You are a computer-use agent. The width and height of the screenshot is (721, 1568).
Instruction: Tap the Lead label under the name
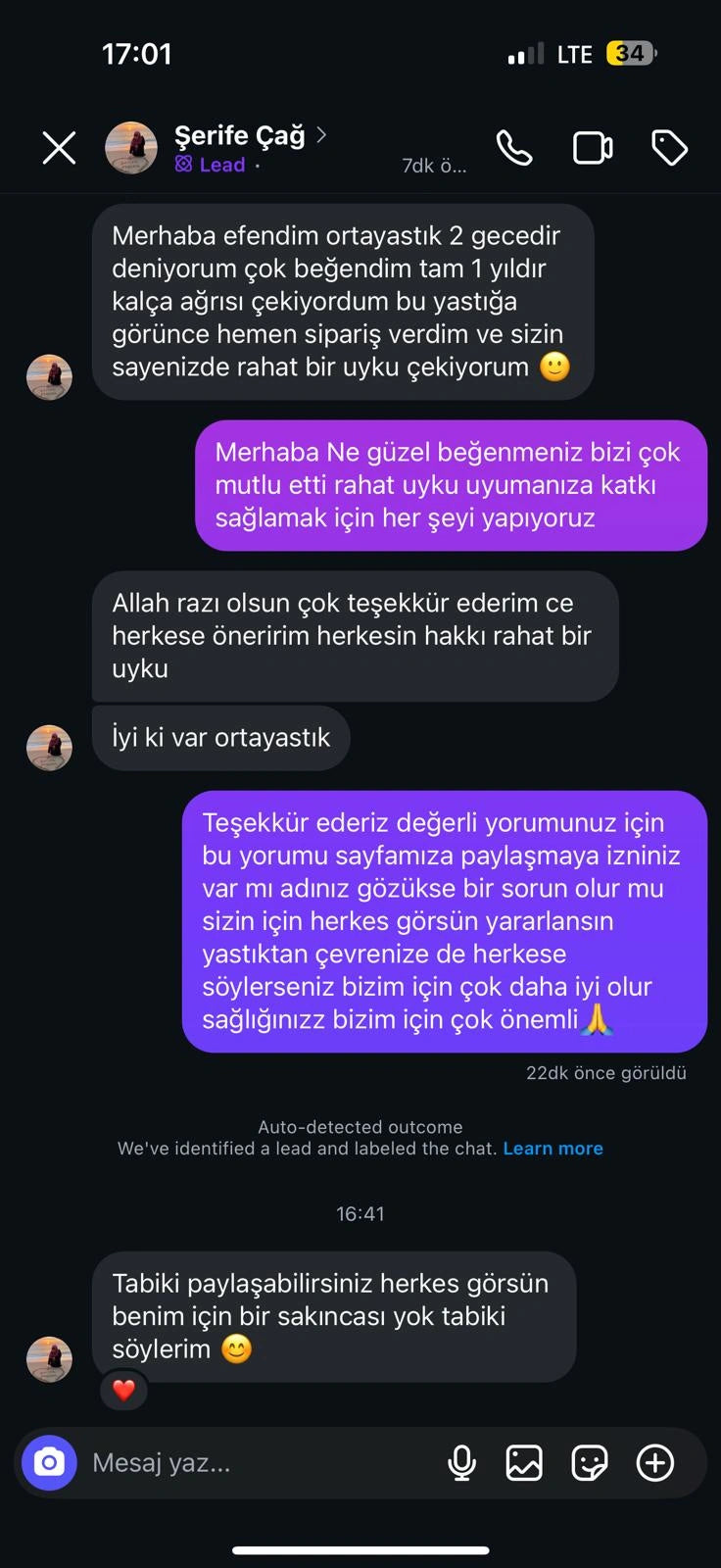click(x=212, y=165)
